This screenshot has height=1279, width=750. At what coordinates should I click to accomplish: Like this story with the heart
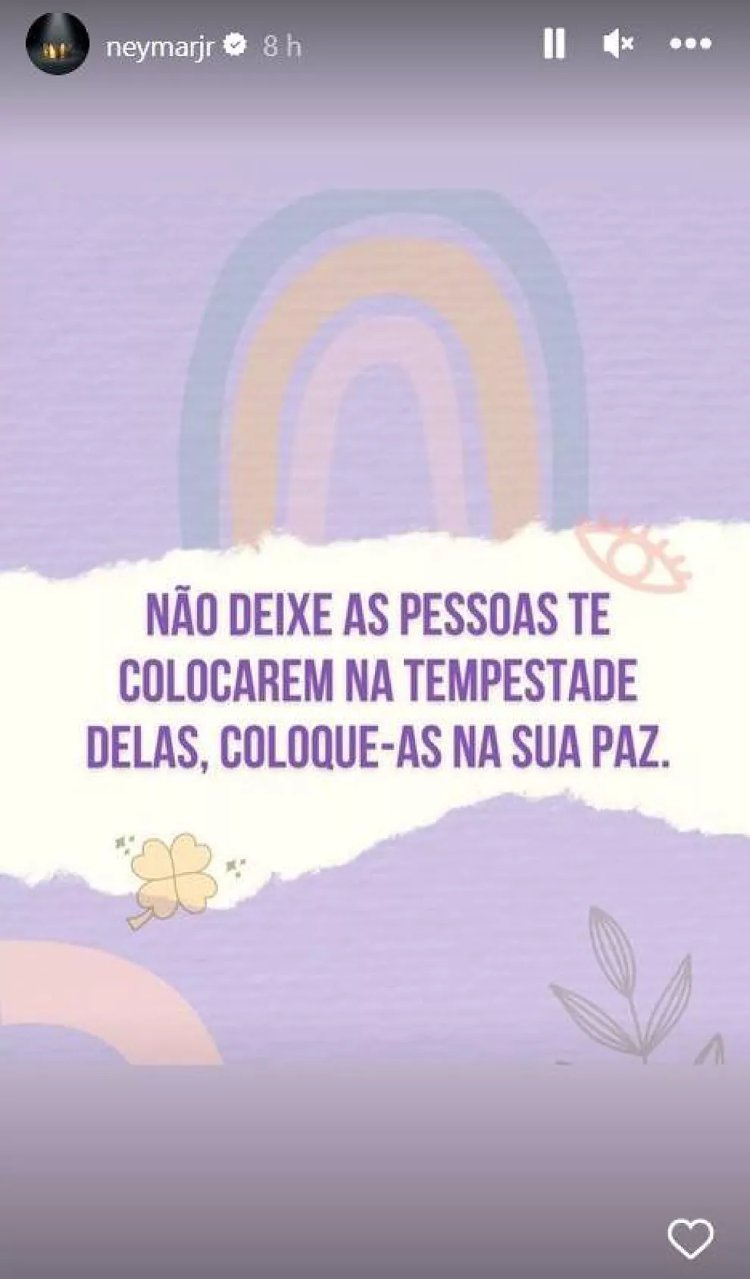pos(691,1239)
